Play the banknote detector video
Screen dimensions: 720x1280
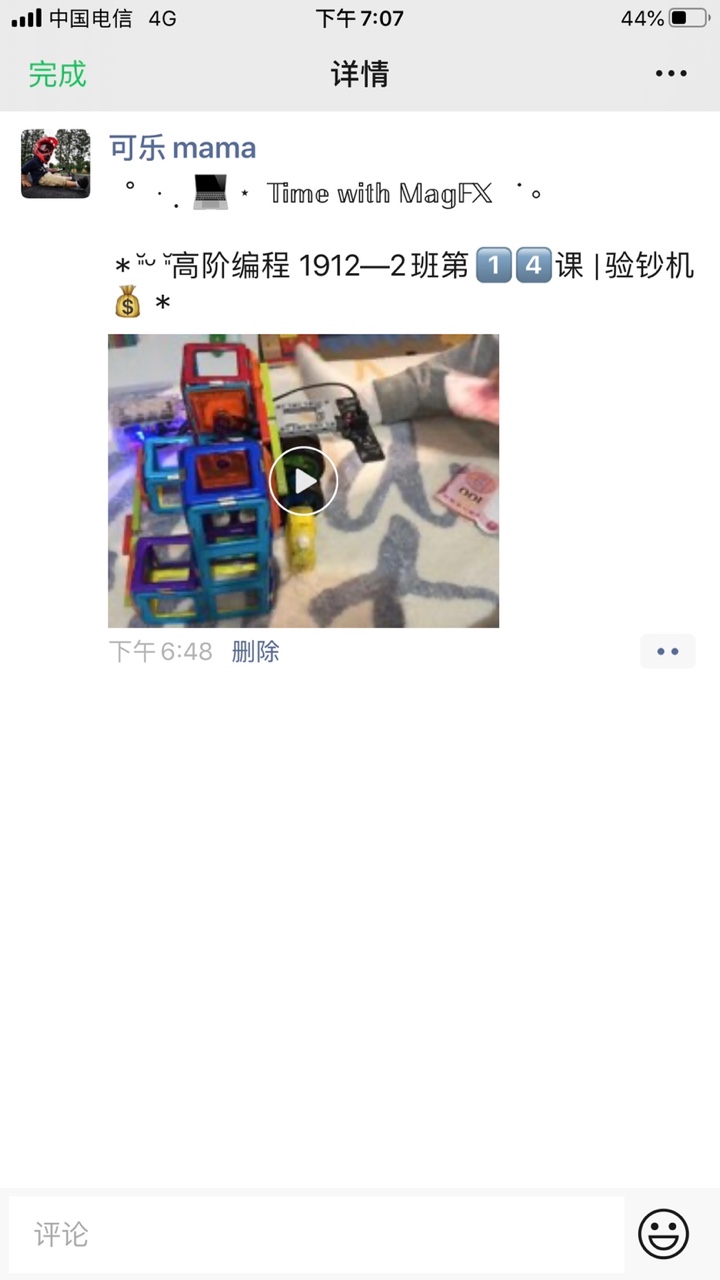(x=303, y=481)
